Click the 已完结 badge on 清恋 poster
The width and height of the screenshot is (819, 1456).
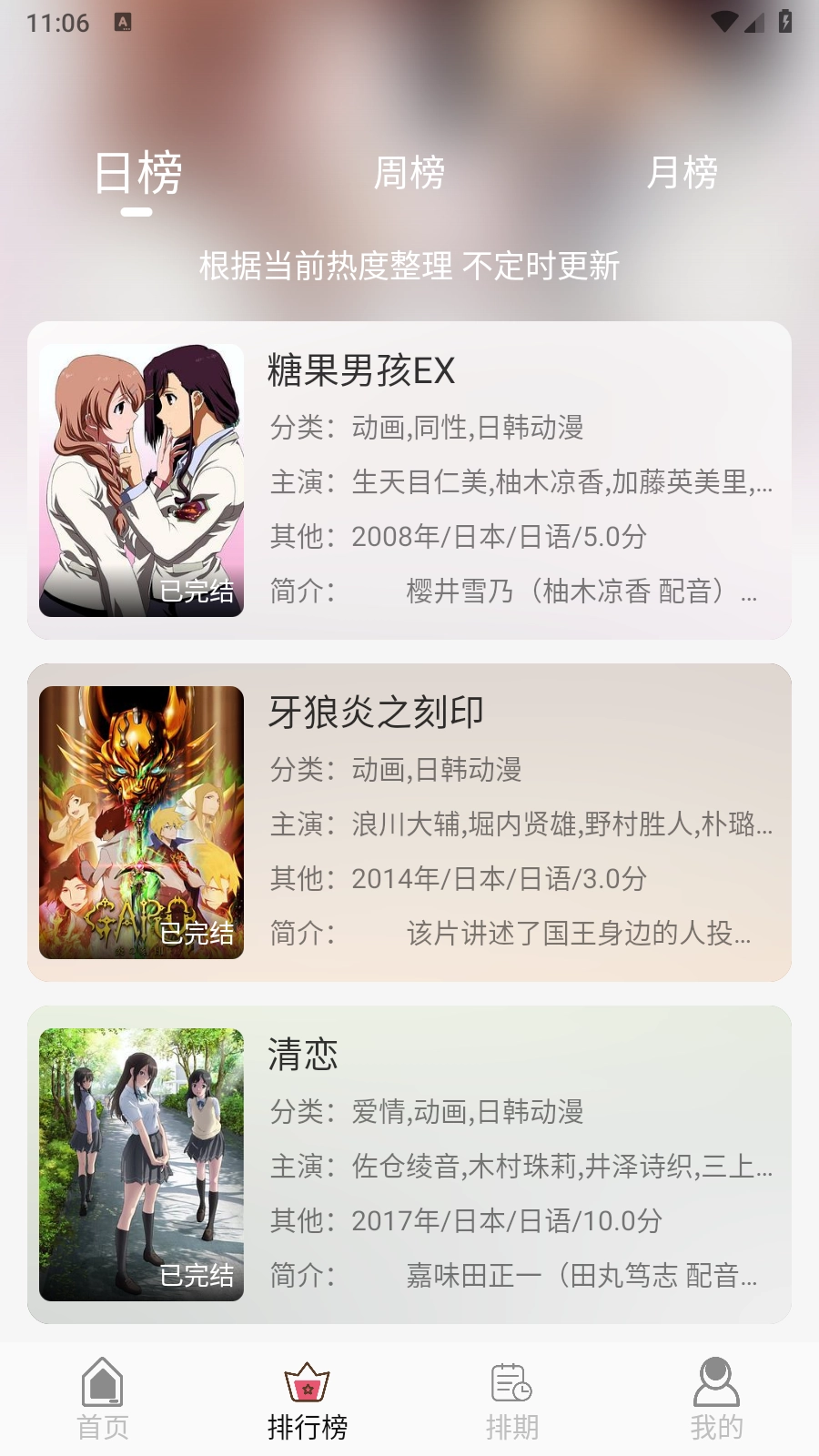tap(197, 1278)
